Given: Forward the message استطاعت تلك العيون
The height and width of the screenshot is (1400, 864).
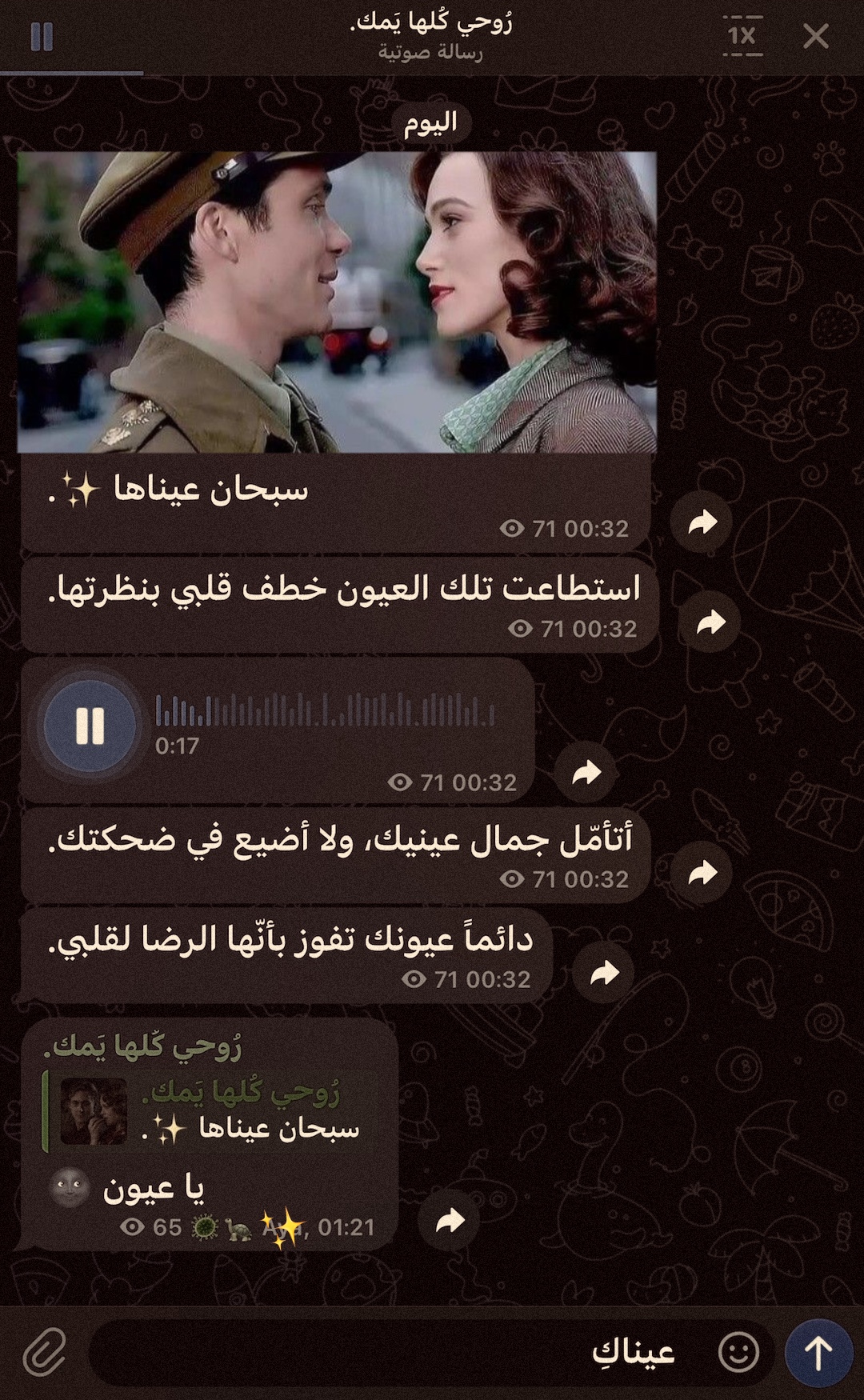Looking at the screenshot, I should click(710, 622).
